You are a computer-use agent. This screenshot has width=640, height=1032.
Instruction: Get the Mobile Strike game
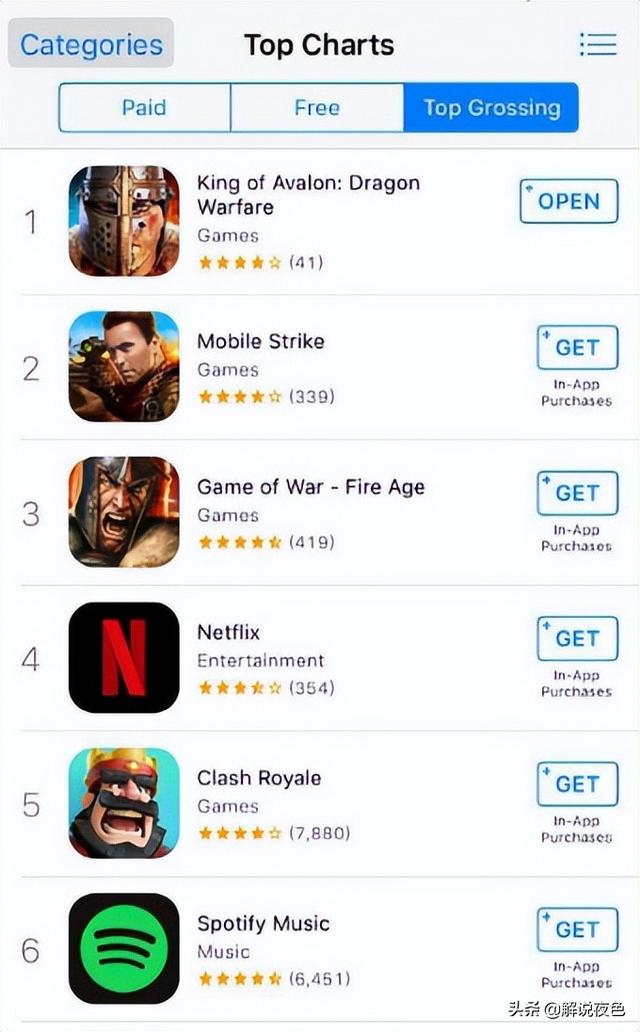577,347
